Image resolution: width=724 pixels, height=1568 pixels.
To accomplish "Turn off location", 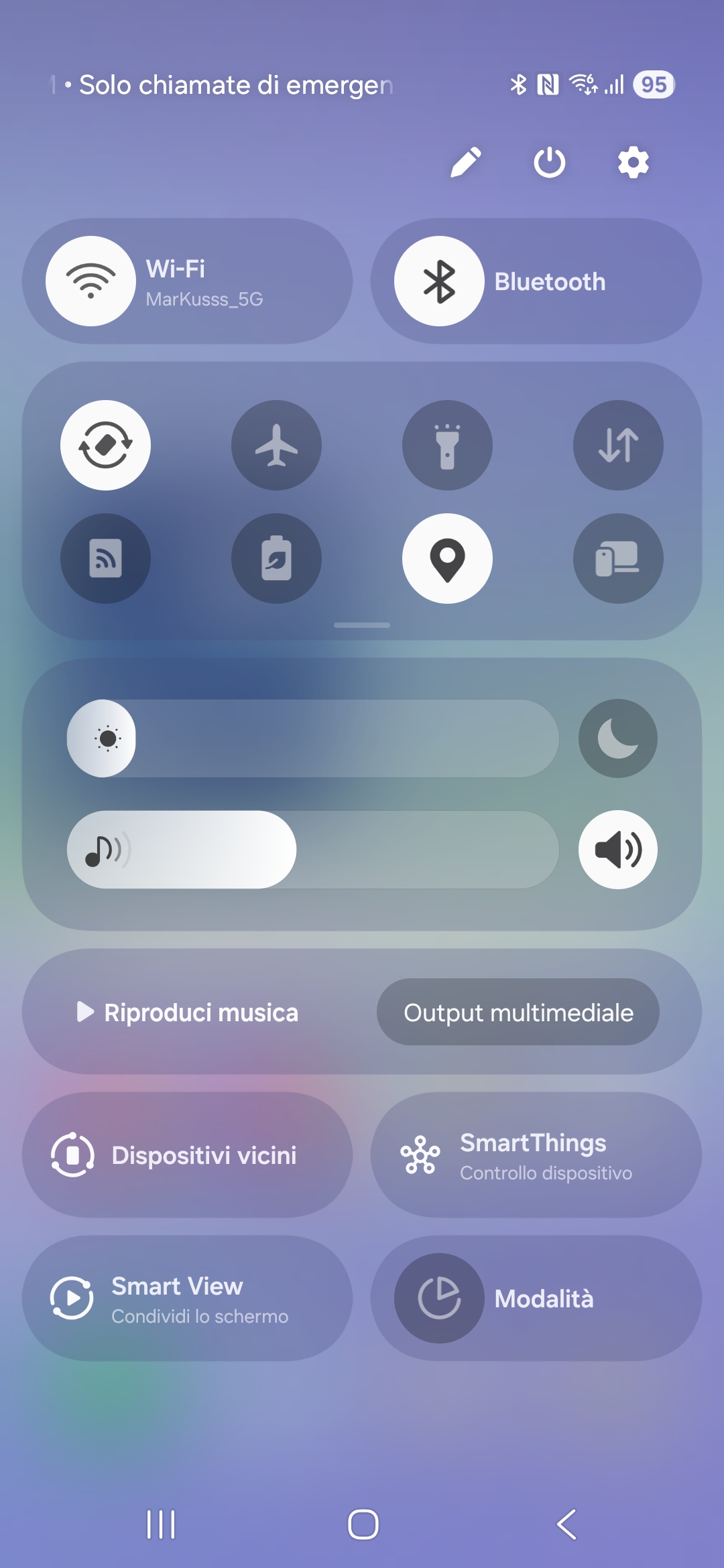I will 447,559.
